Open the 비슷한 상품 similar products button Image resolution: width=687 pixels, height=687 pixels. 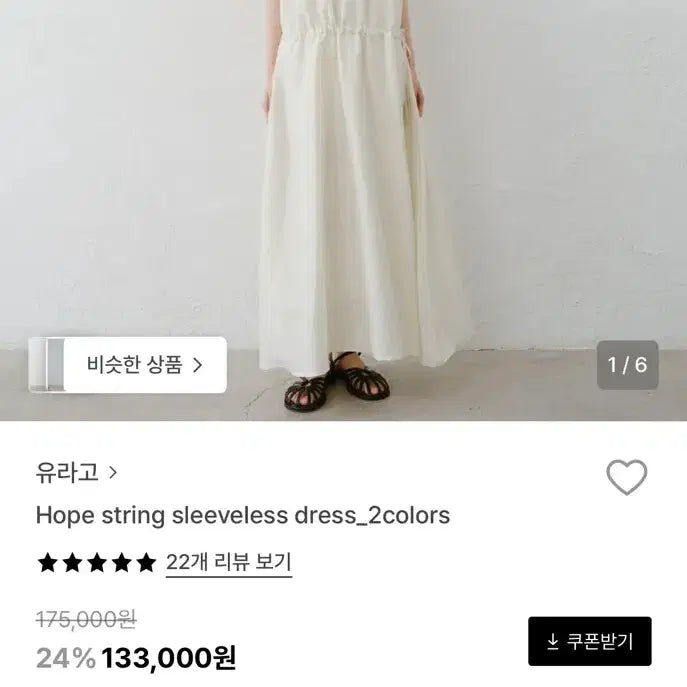128,365
